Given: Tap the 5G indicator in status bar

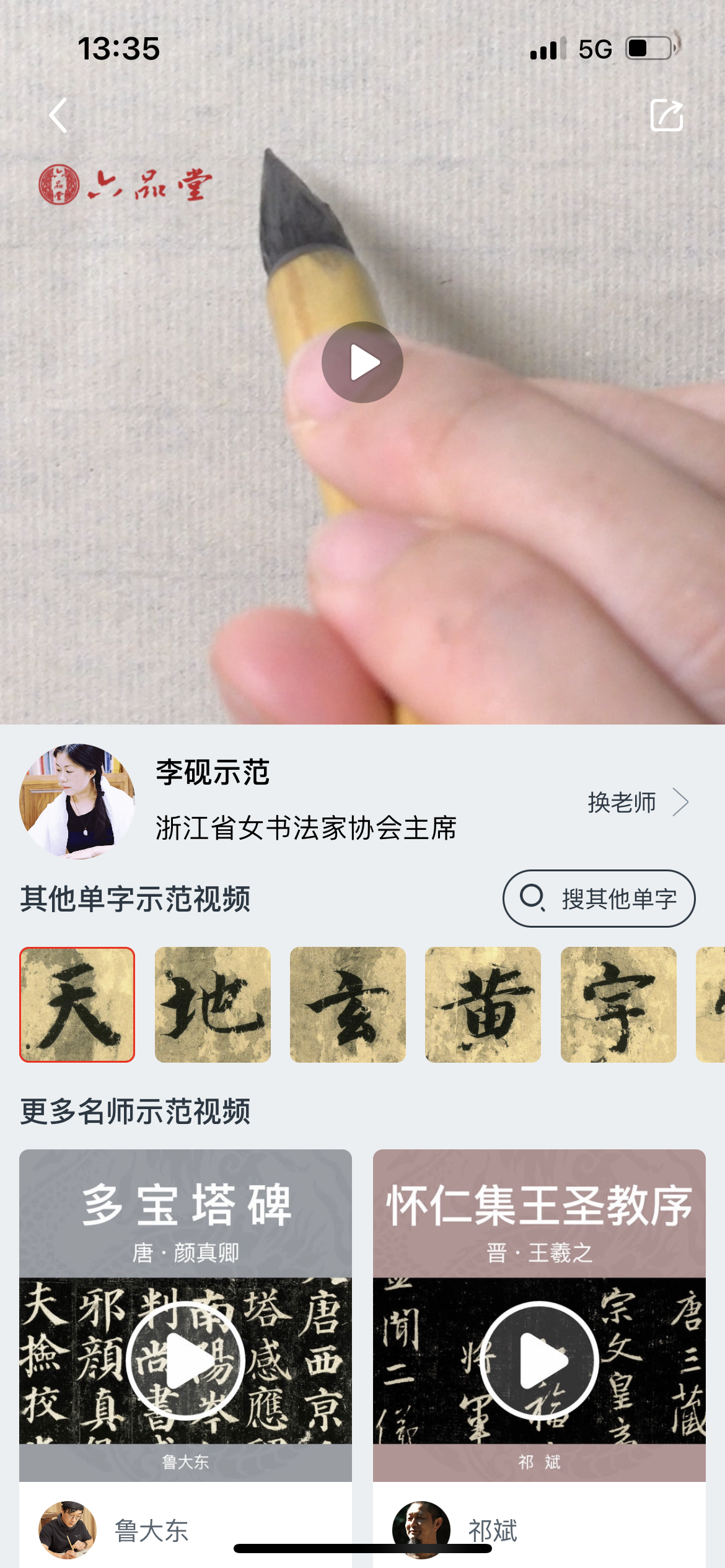Looking at the screenshot, I should tap(596, 48).
